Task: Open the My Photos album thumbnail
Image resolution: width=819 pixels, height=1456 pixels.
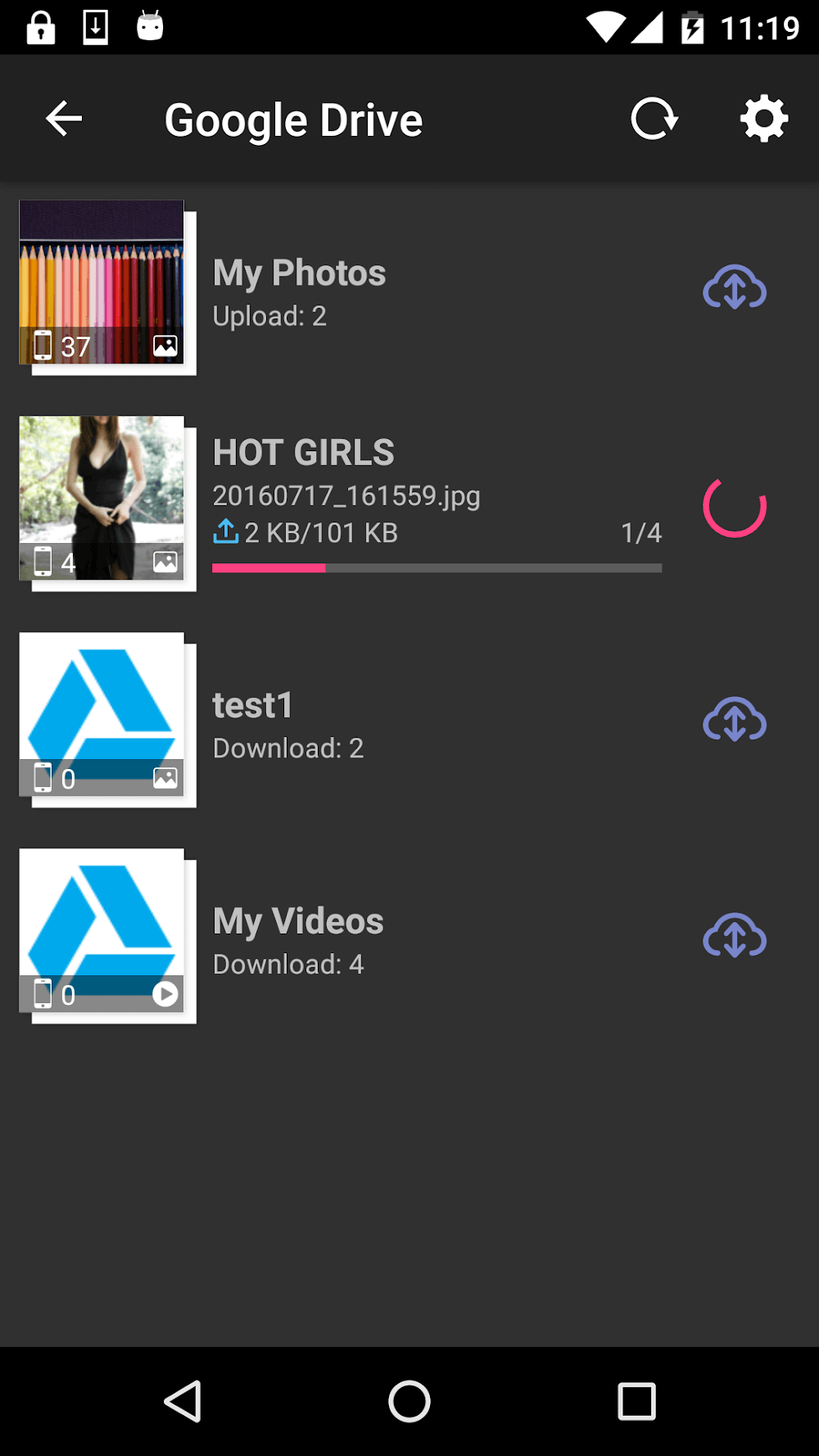Action: pos(102,283)
